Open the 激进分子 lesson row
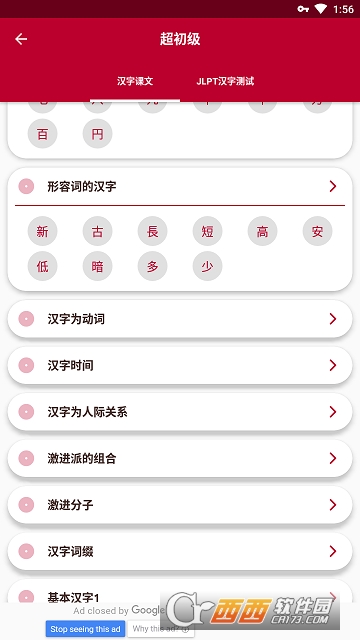 [x=180, y=505]
